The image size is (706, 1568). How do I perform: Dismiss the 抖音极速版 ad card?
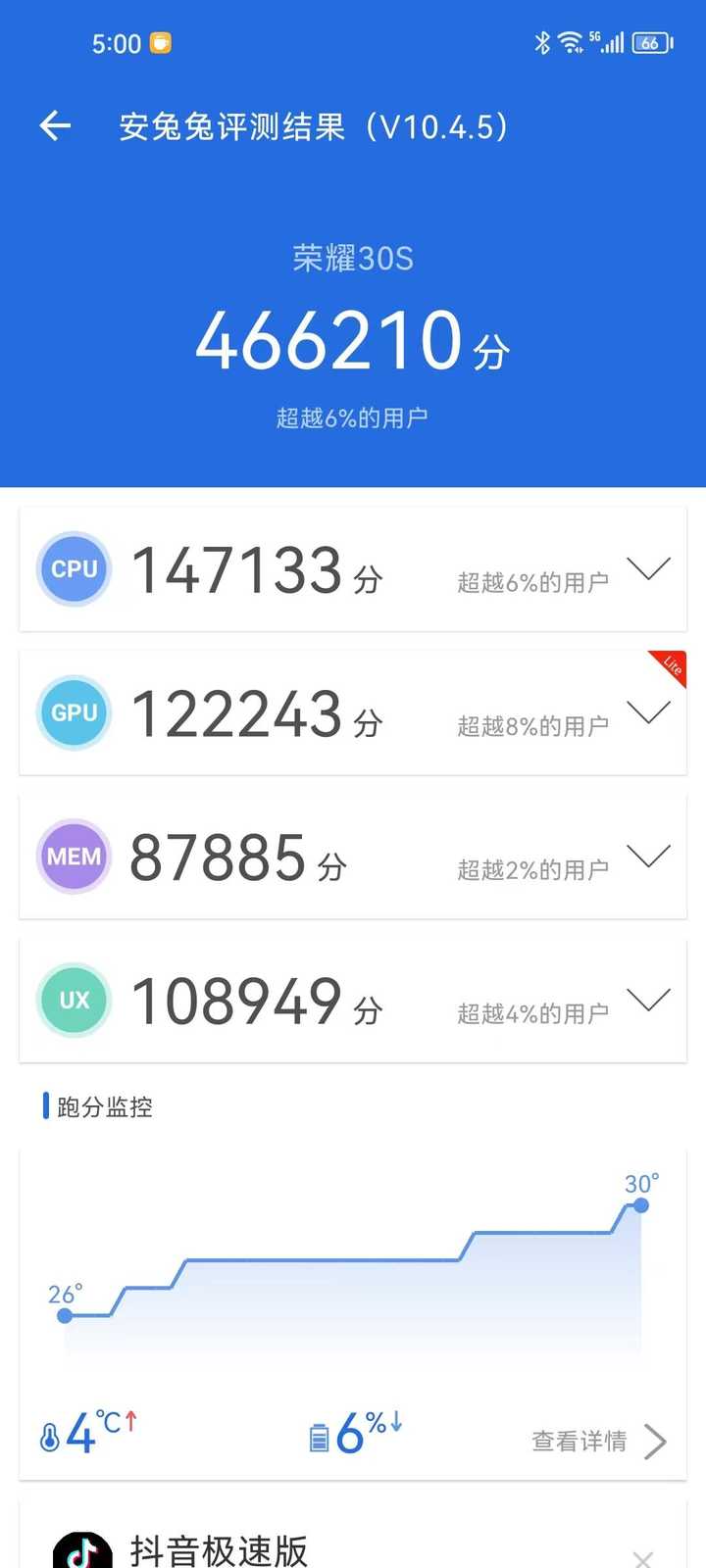[x=643, y=1558]
